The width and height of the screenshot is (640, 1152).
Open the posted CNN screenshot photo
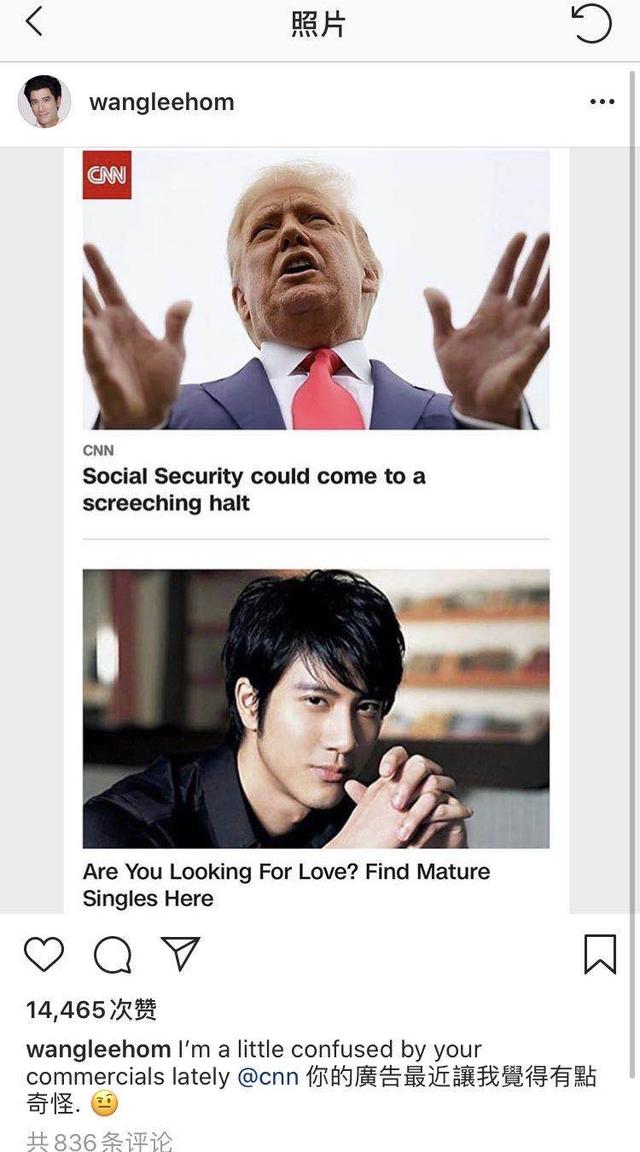pos(316,530)
